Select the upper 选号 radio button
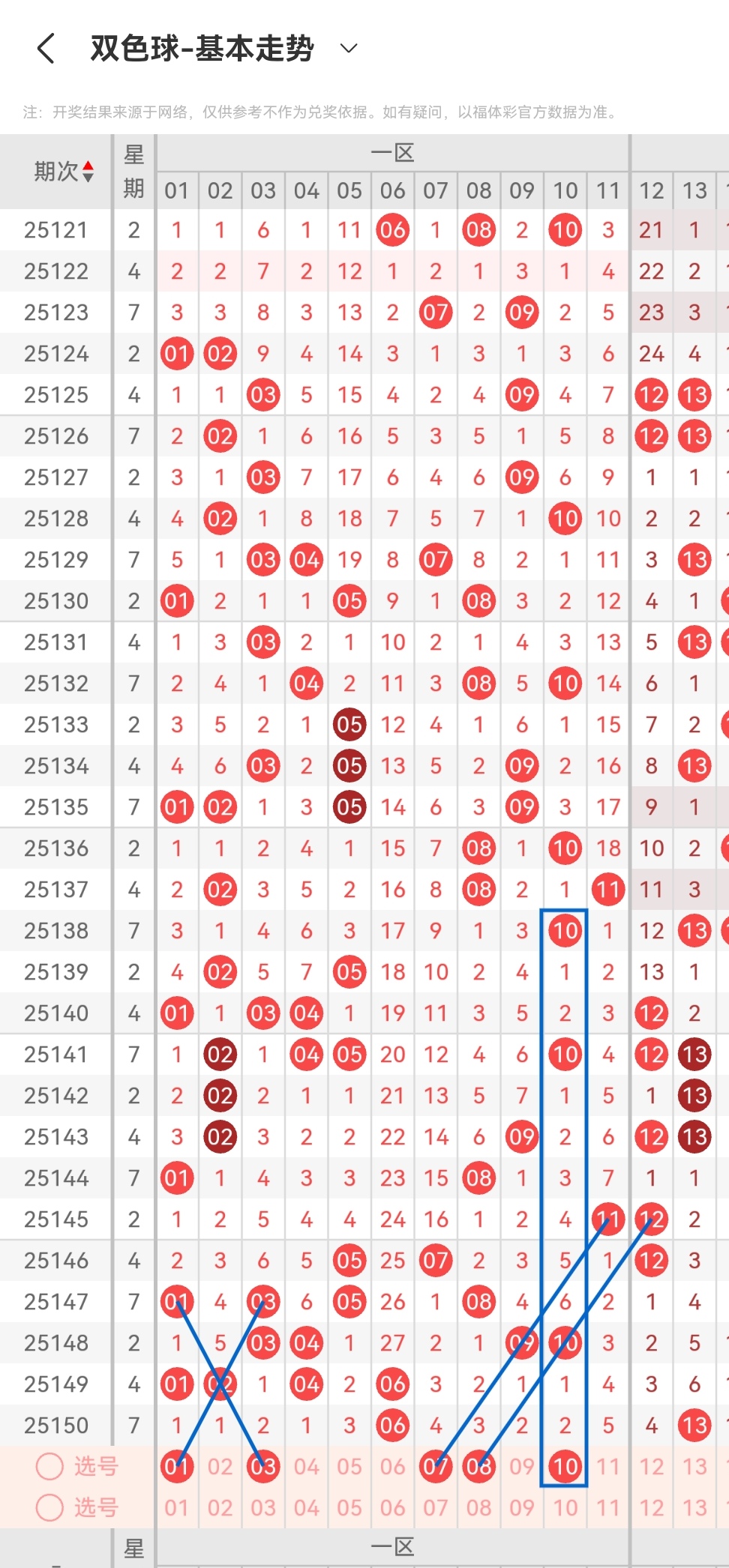This screenshot has width=729, height=1568. pos(49,1467)
